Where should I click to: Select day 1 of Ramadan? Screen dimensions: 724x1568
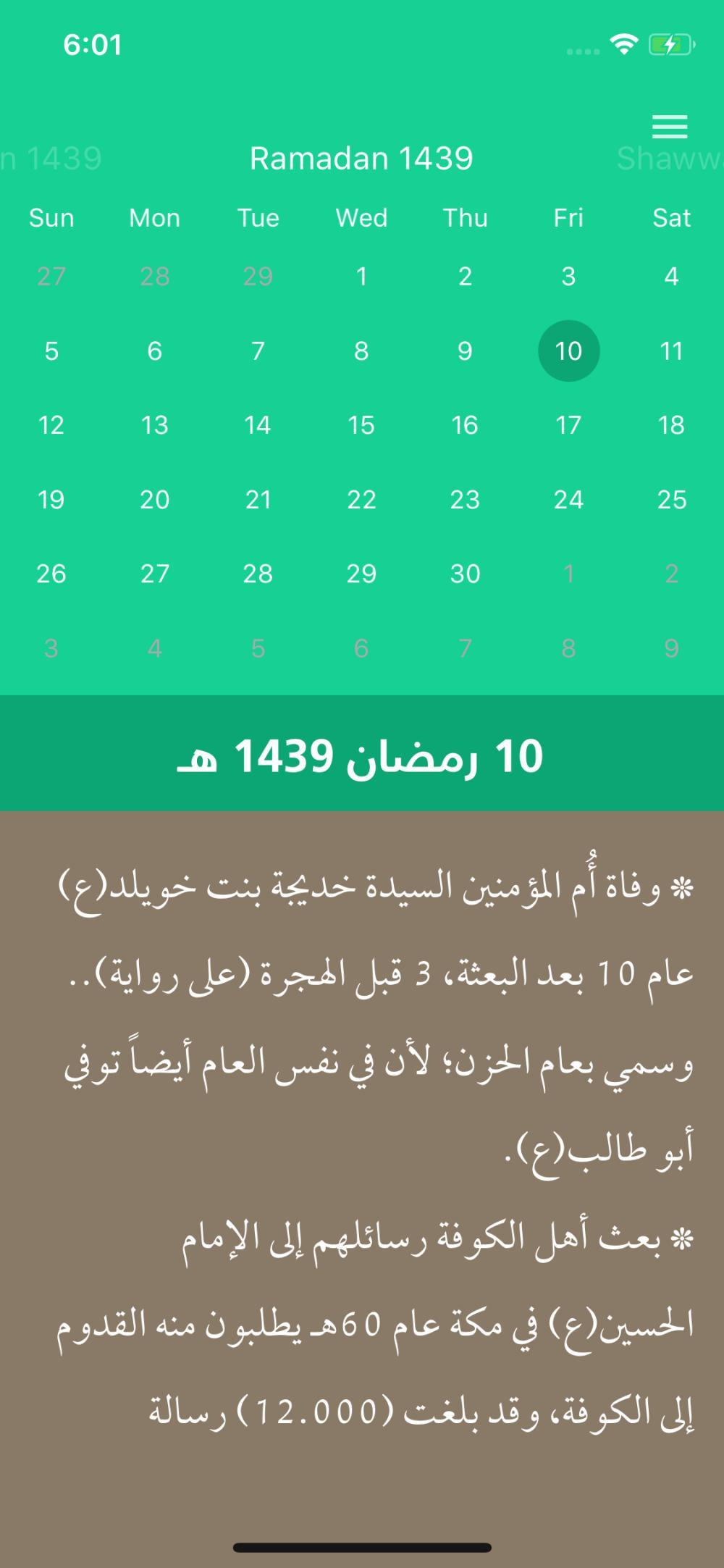click(x=361, y=276)
